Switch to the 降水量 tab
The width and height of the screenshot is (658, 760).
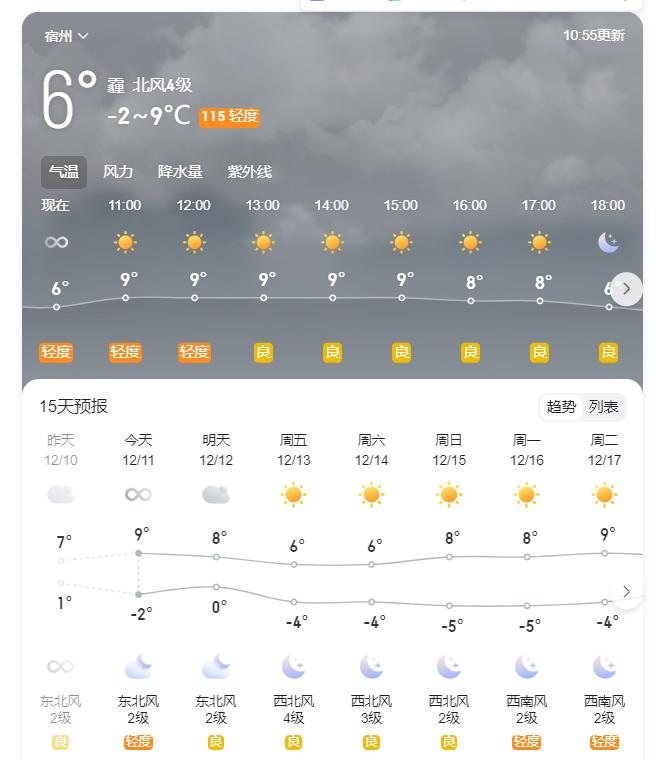pos(180,172)
